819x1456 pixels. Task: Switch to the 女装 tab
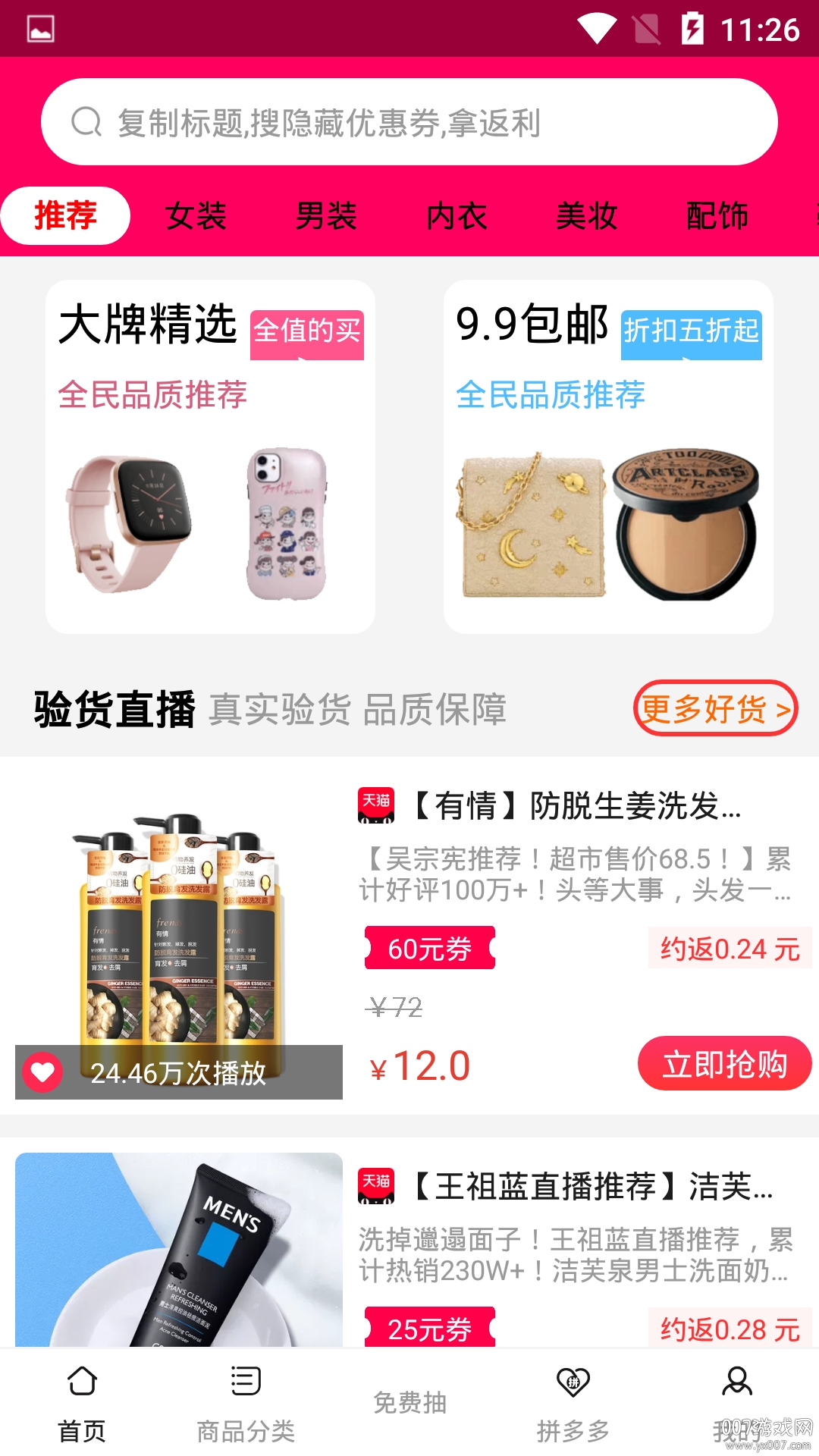tap(196, 216)
